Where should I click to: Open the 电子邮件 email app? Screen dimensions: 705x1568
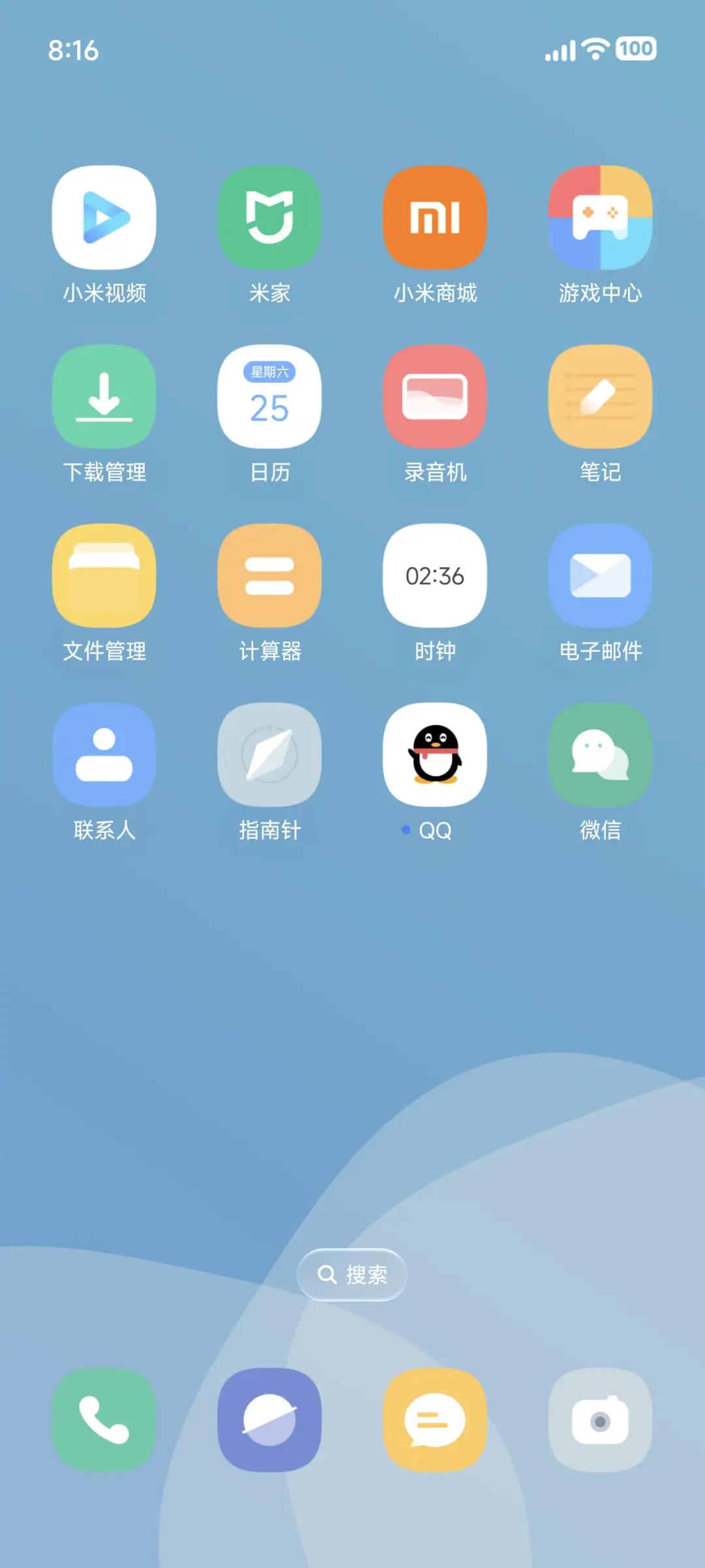point(600,574)
